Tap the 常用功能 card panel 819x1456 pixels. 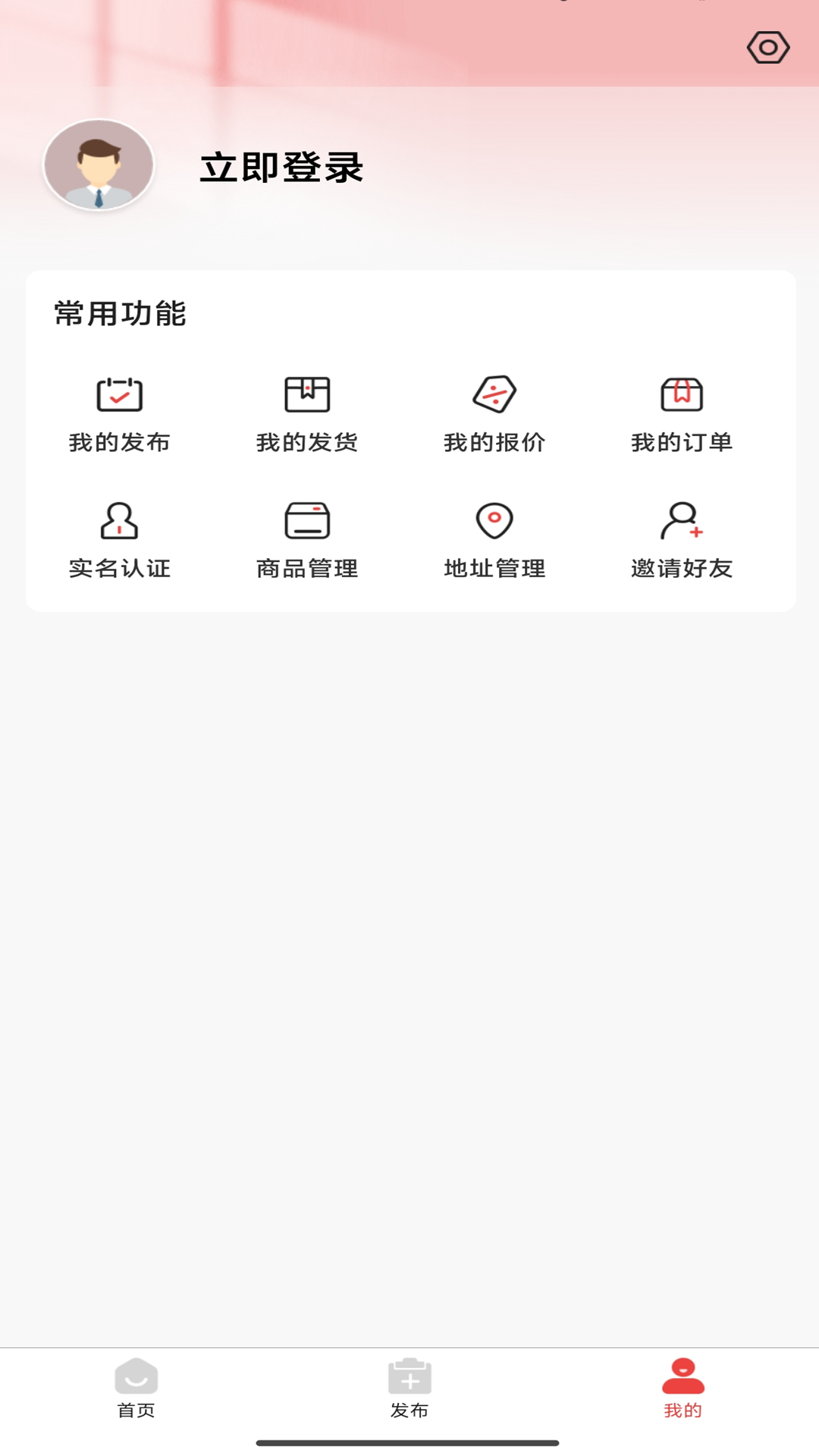409,441
